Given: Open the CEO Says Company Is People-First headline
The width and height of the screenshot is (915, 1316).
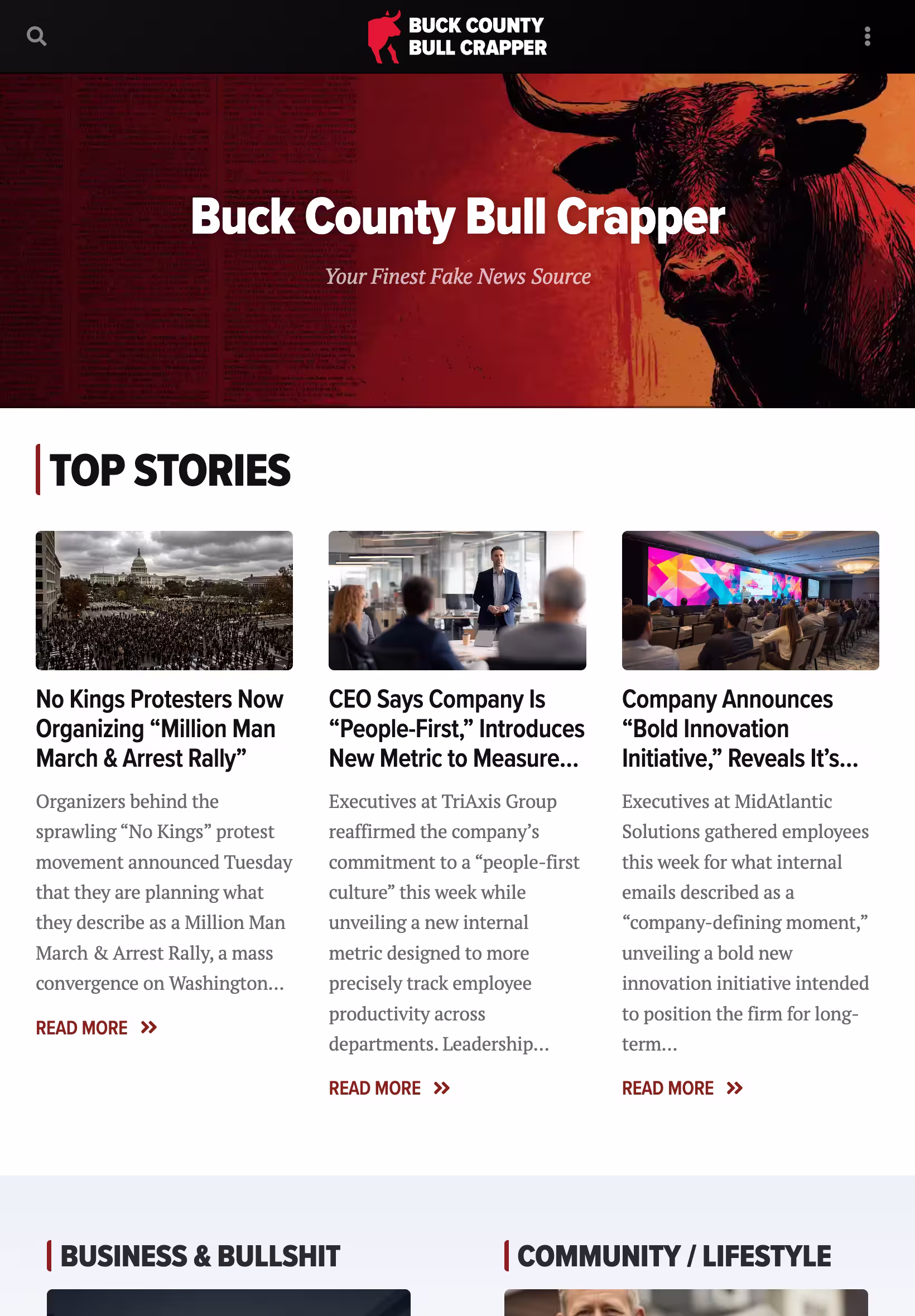Looking at the screenshot, I should click(456, 728).
